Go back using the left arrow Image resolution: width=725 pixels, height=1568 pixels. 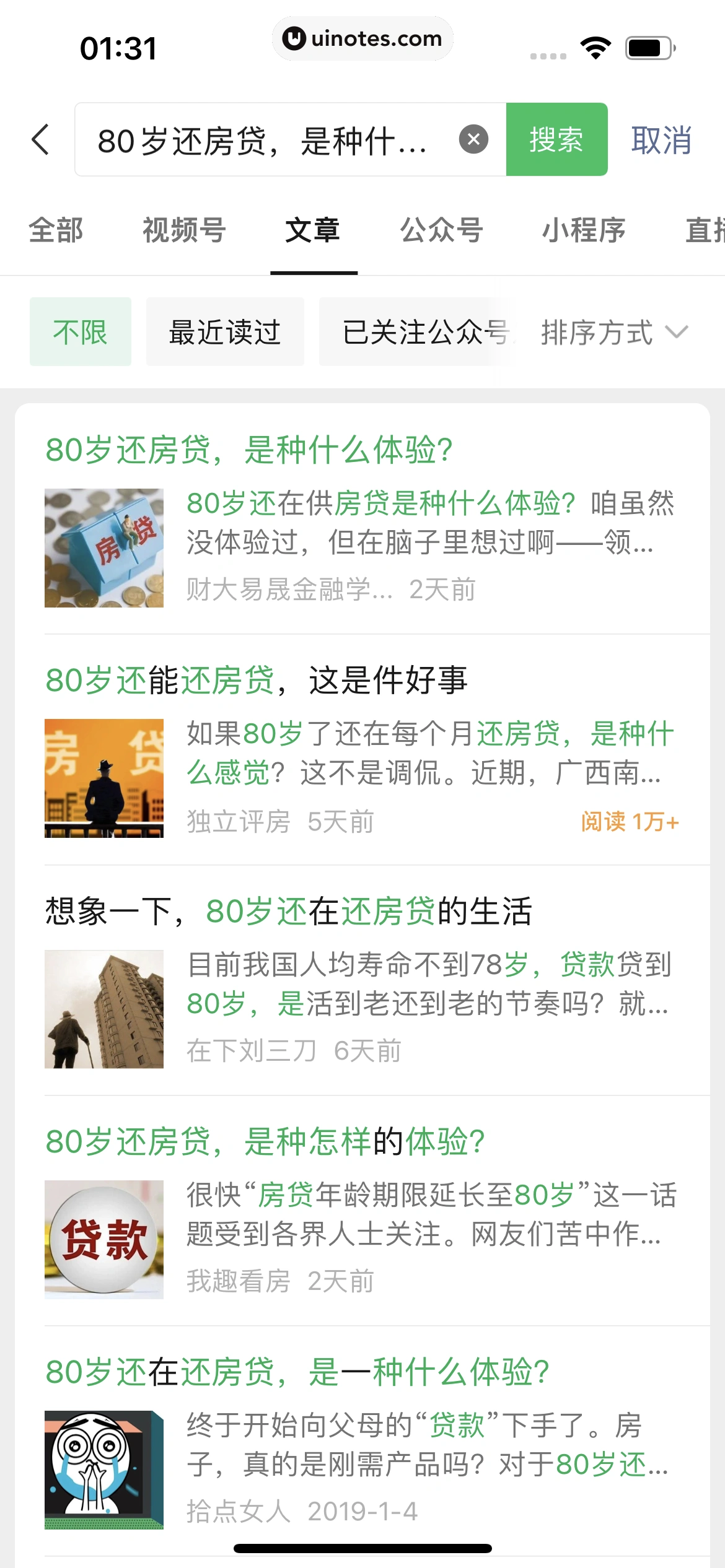click(41, 139)
